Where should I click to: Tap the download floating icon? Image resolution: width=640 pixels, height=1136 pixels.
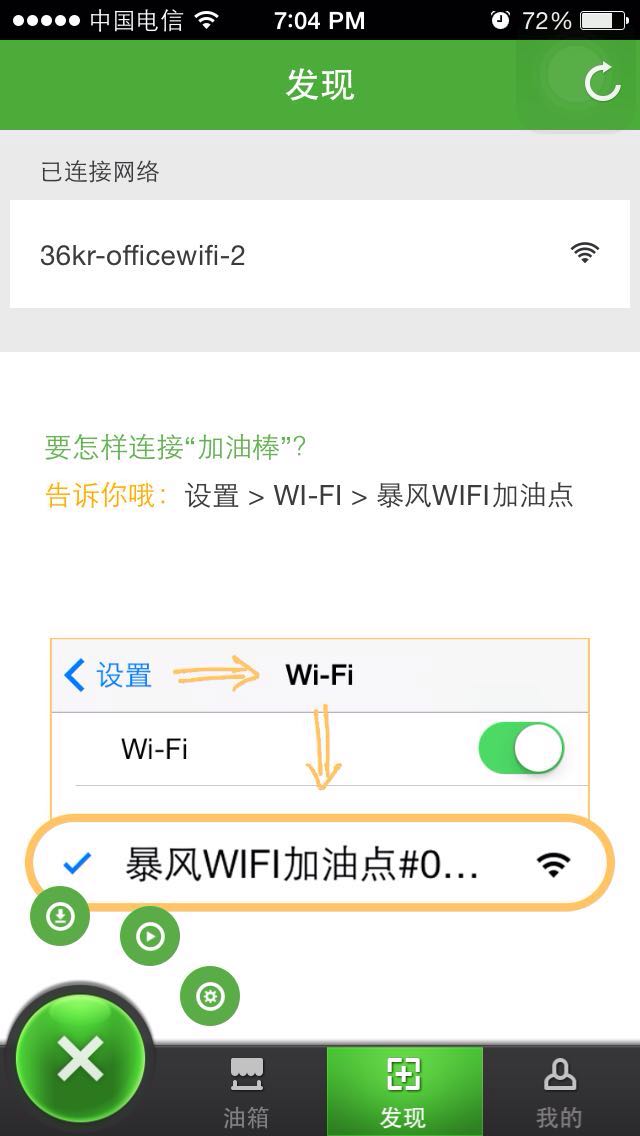click(60, 916)
